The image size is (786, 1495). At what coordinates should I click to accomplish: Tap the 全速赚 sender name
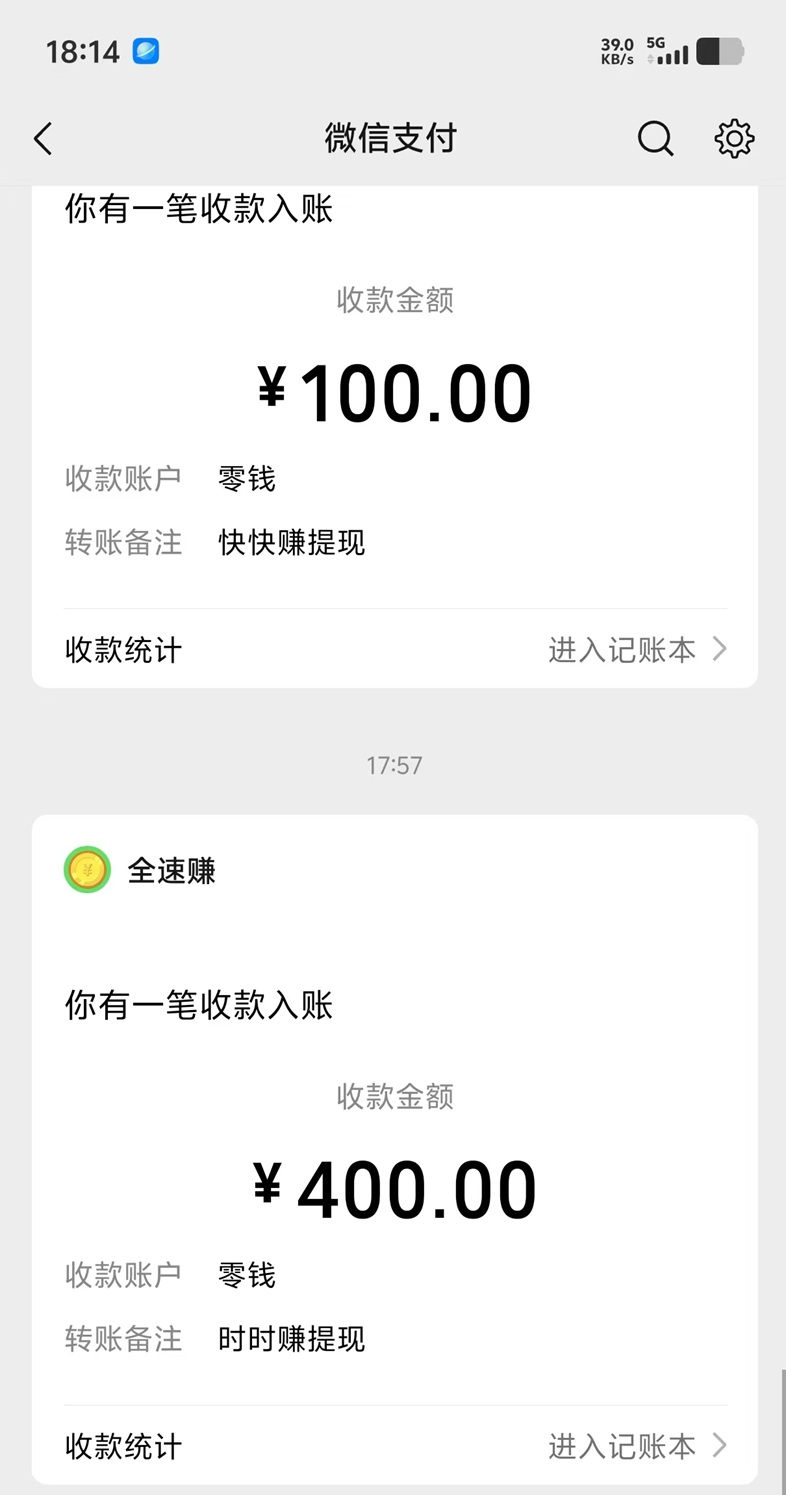171,869
